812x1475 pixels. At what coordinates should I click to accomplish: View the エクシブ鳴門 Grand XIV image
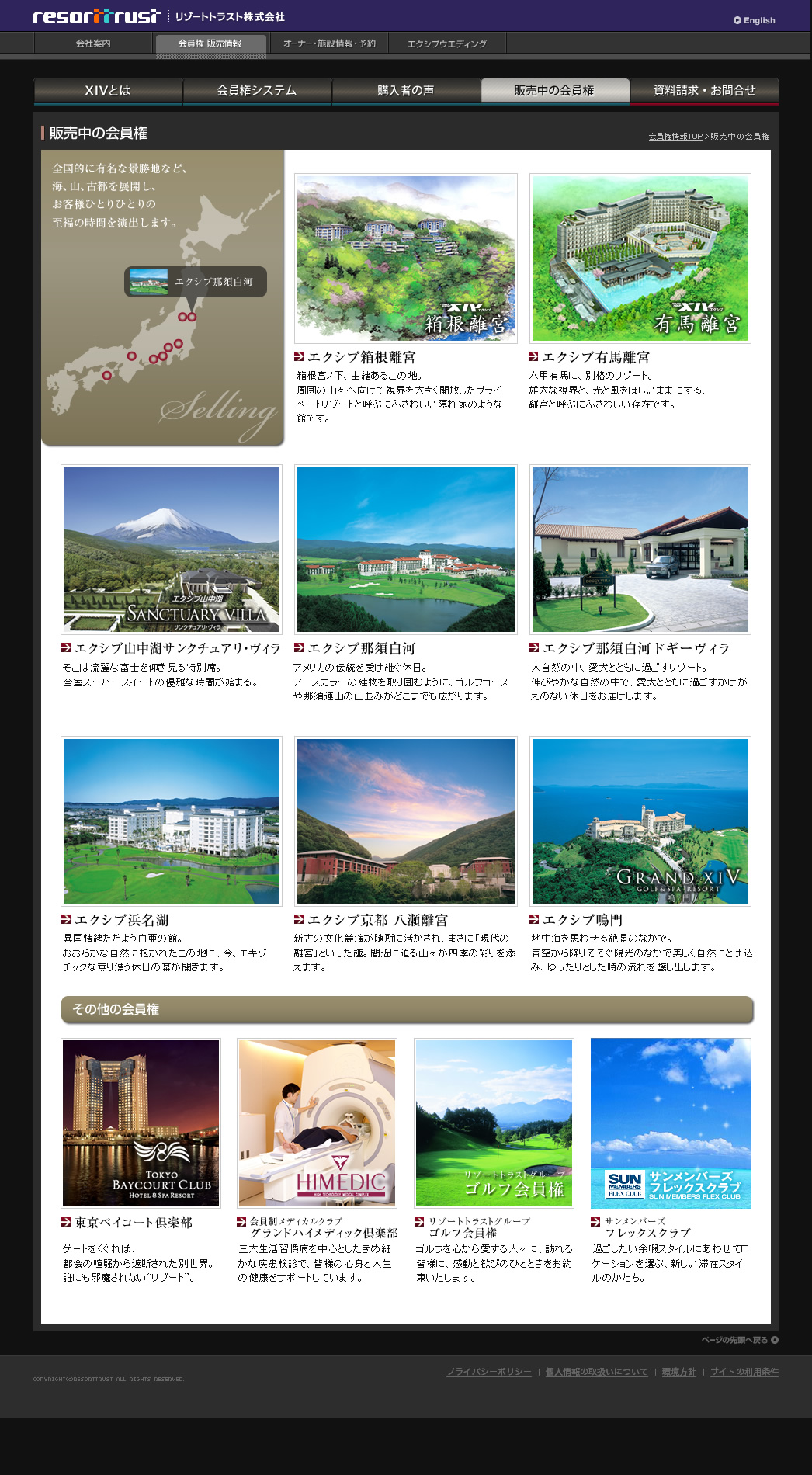(640, 821)
